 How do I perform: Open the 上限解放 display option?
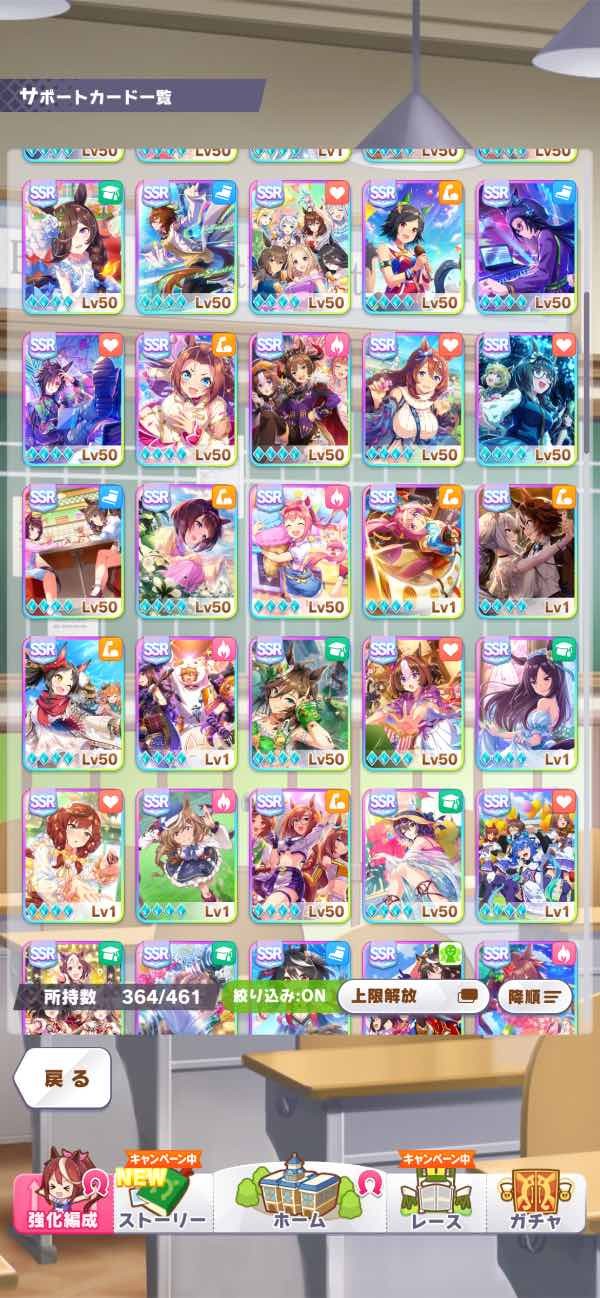412,996
